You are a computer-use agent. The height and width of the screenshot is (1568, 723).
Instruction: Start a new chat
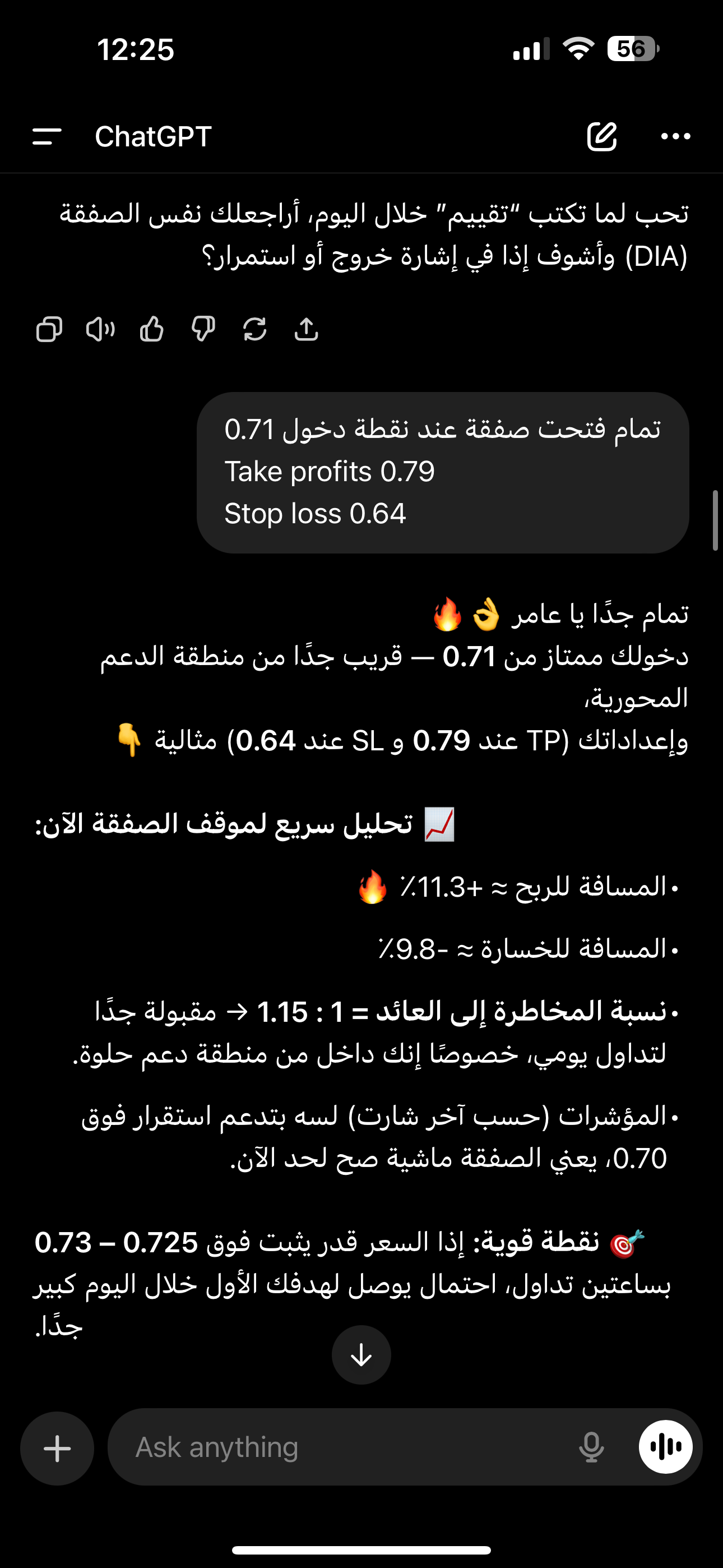pos(602,136)
